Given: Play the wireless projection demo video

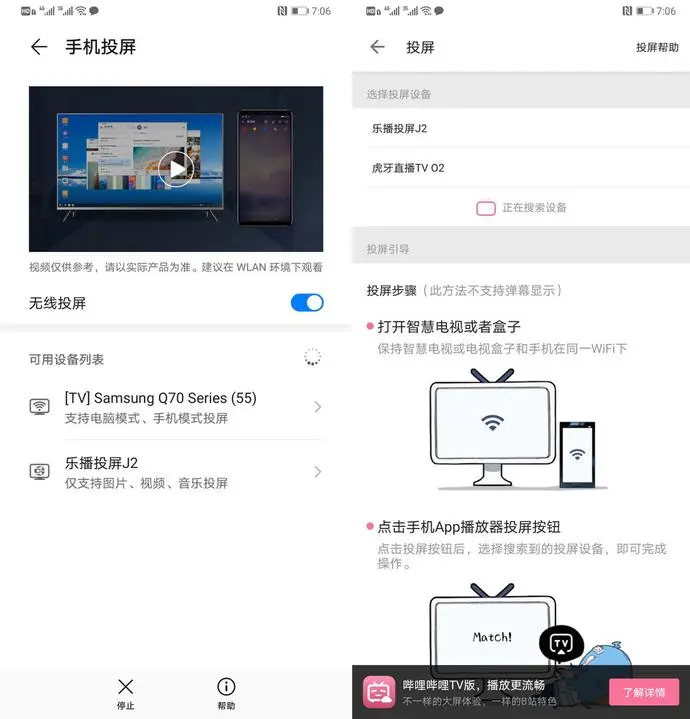Looking at the screenshot, I should [176, 167].
